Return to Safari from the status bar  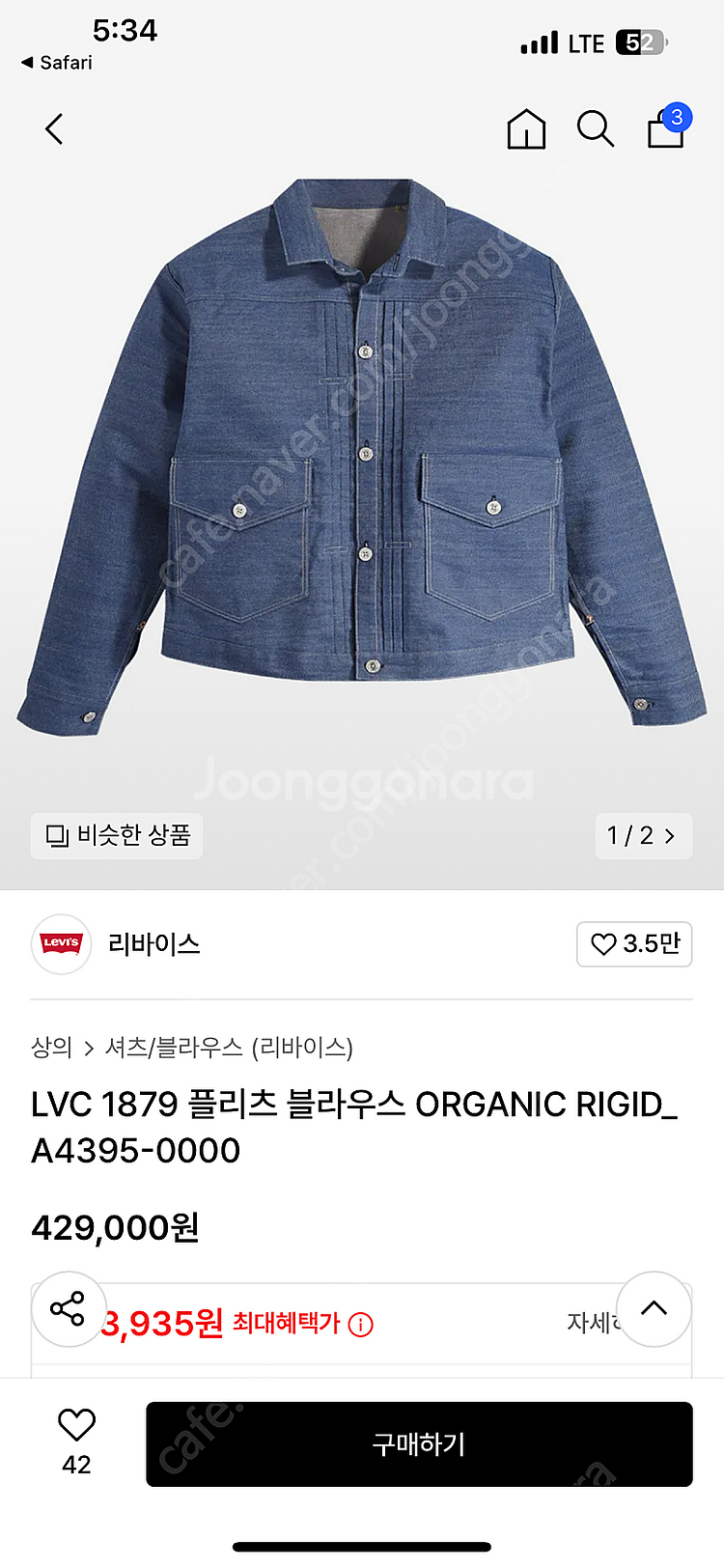58,63
